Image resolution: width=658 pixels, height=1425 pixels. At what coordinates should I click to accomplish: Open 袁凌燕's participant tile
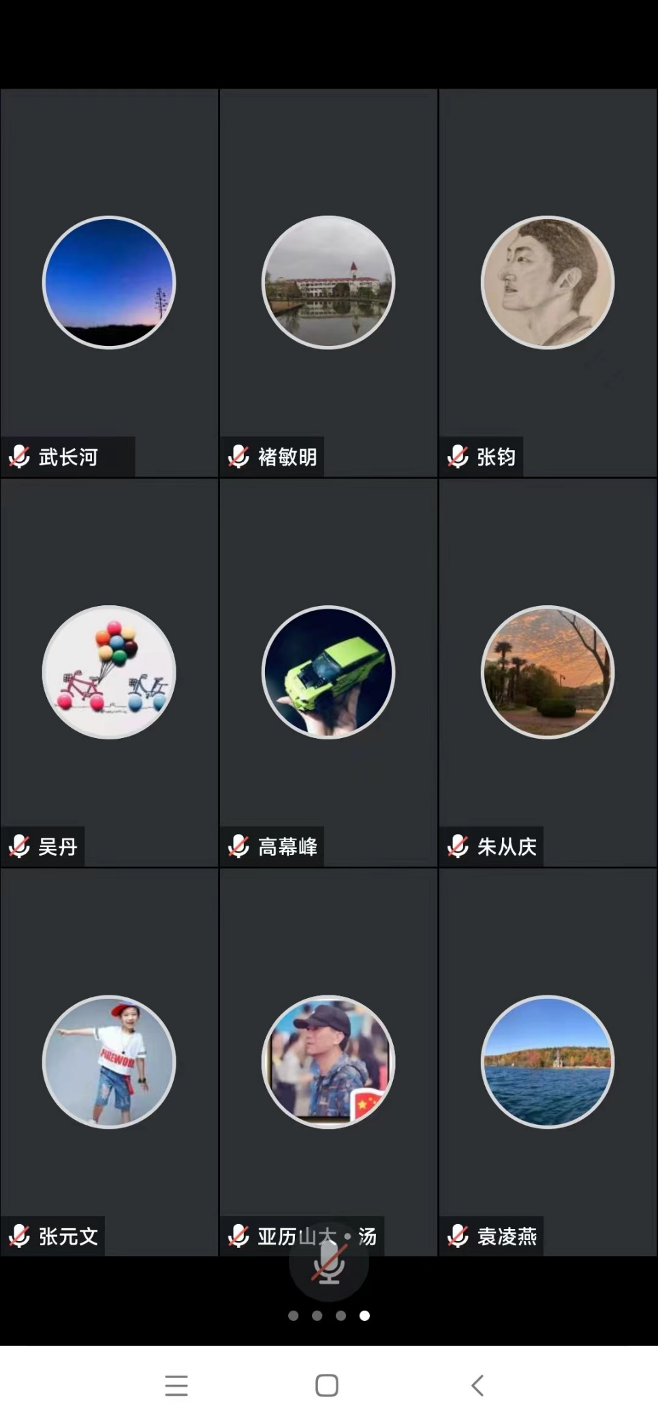(547, 1062)
